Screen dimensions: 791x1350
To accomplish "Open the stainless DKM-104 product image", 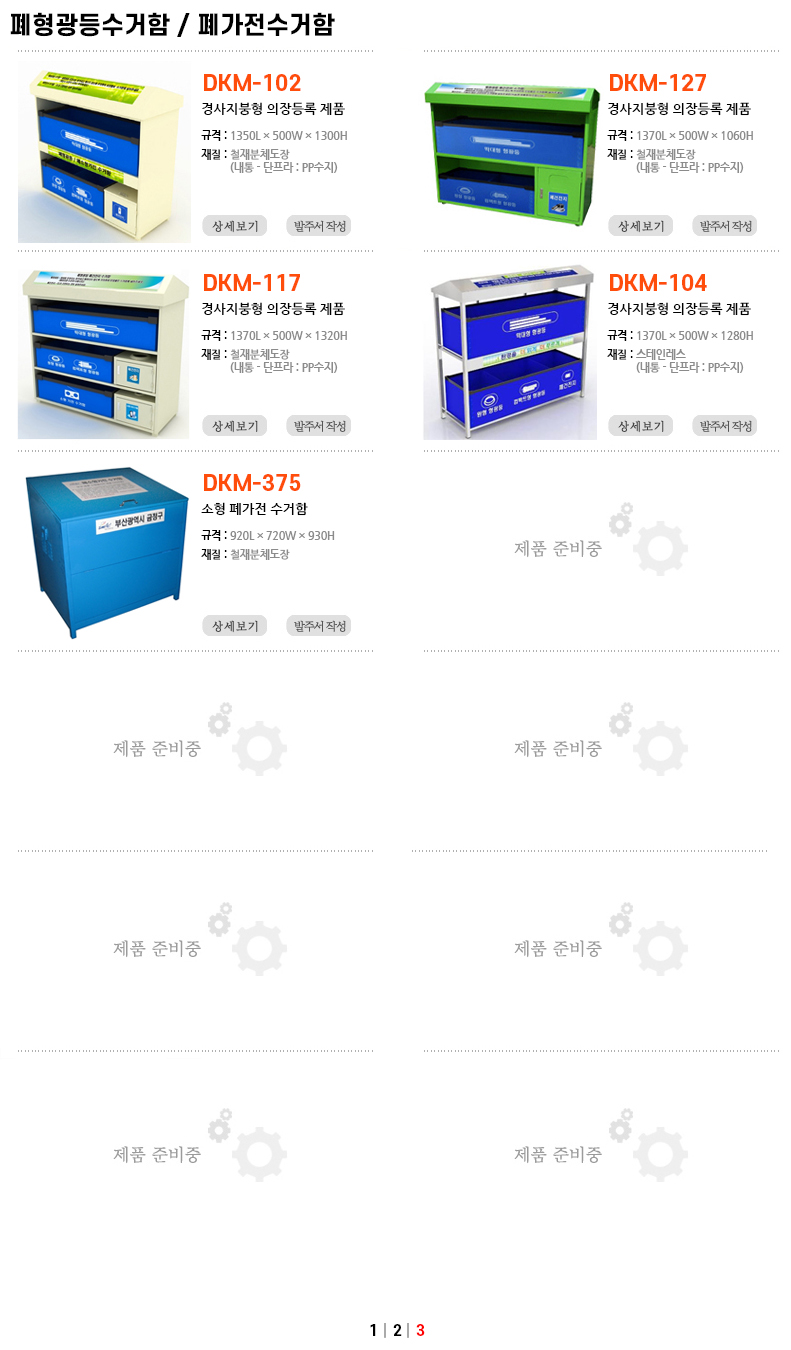I will [510, 351].
